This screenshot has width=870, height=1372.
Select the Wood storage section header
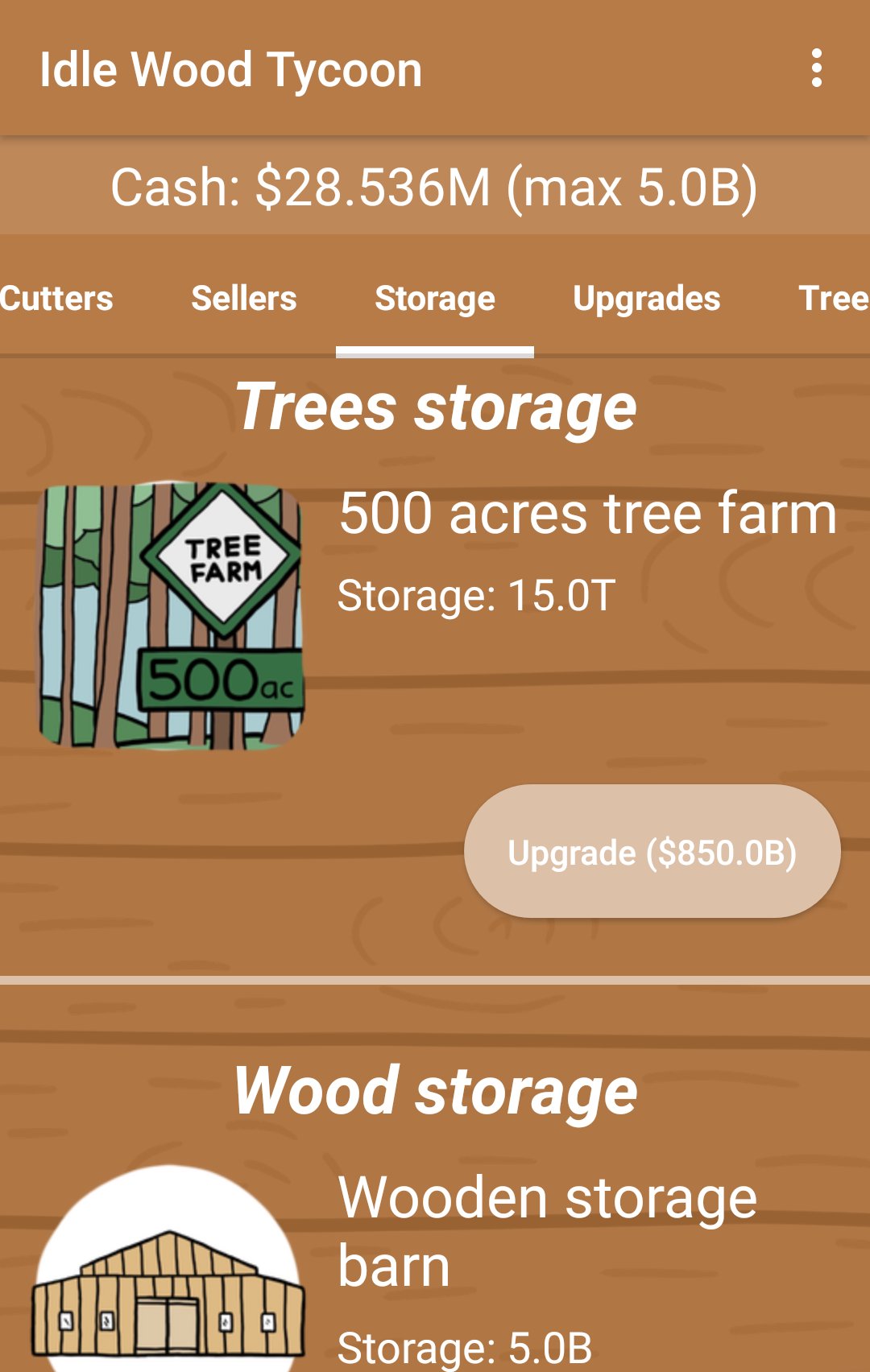pos(435,1089)
